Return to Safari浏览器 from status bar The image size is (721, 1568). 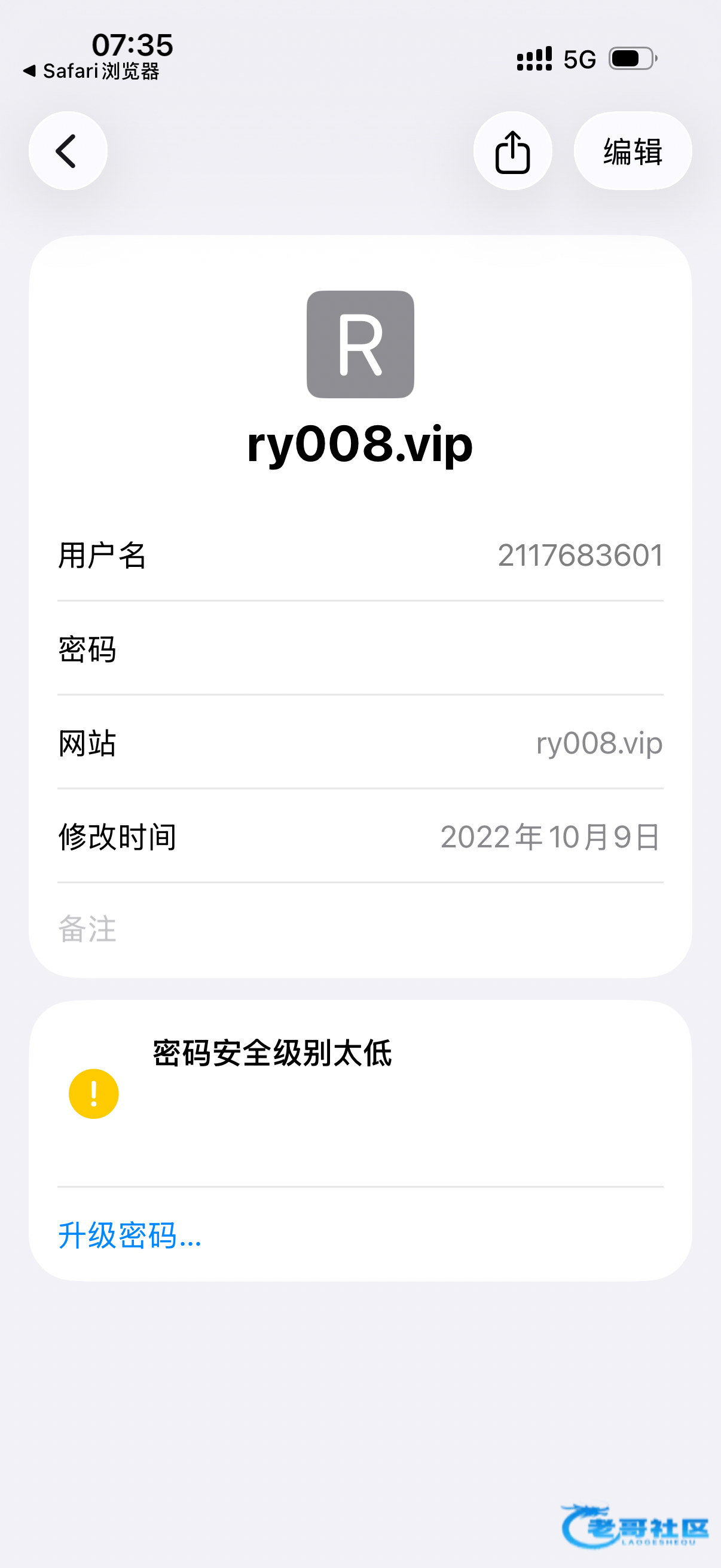pyautogui.click(x=91, y=71)
